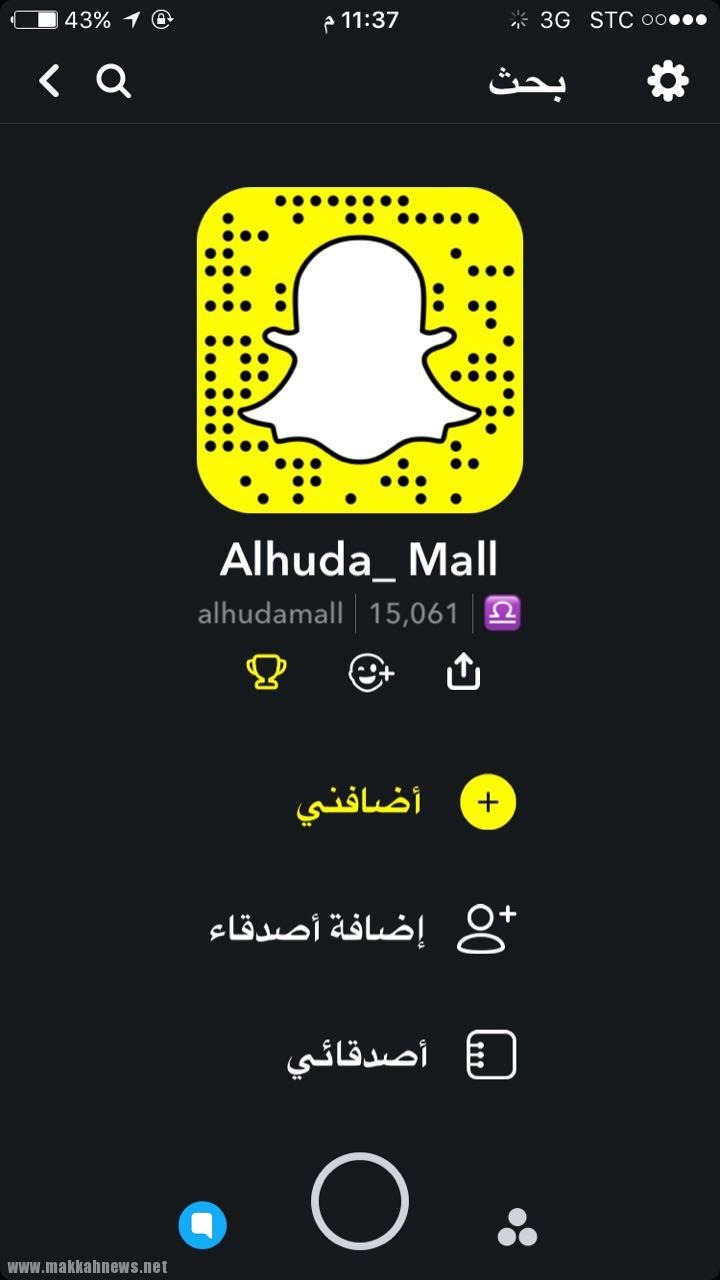Open the blue chat icon
Image resolution: width=720 pixels, height=1280 pixels.
(203, 1225)
